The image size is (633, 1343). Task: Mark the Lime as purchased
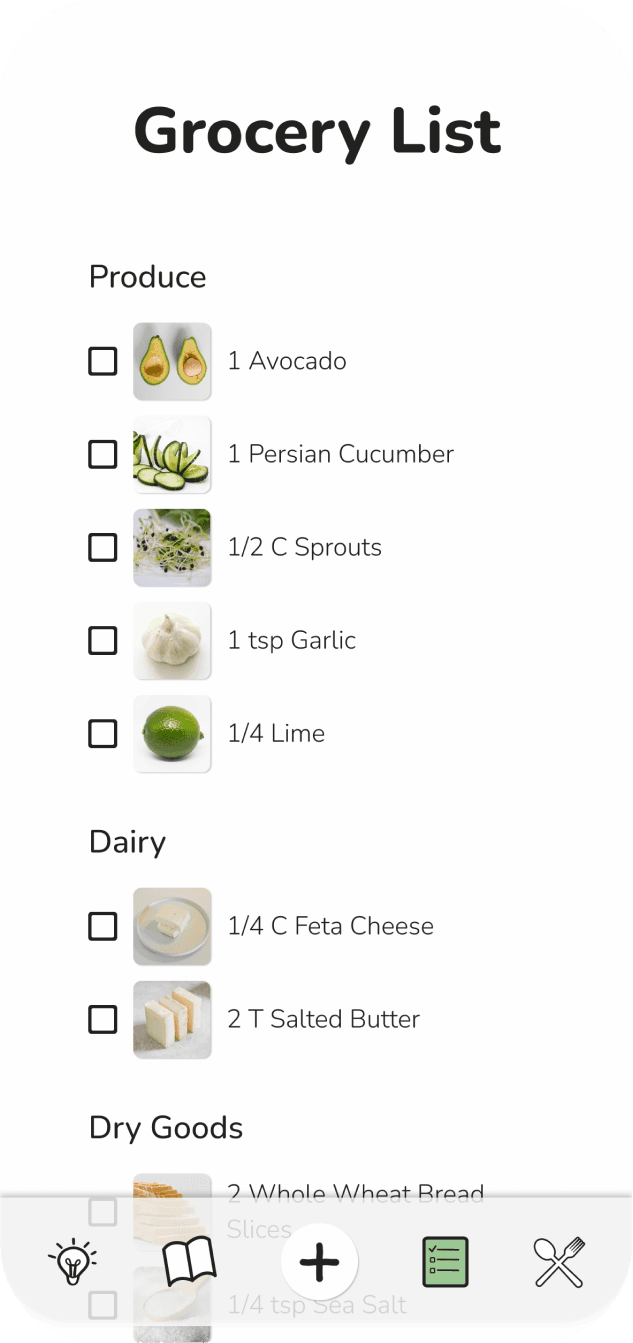103,733
